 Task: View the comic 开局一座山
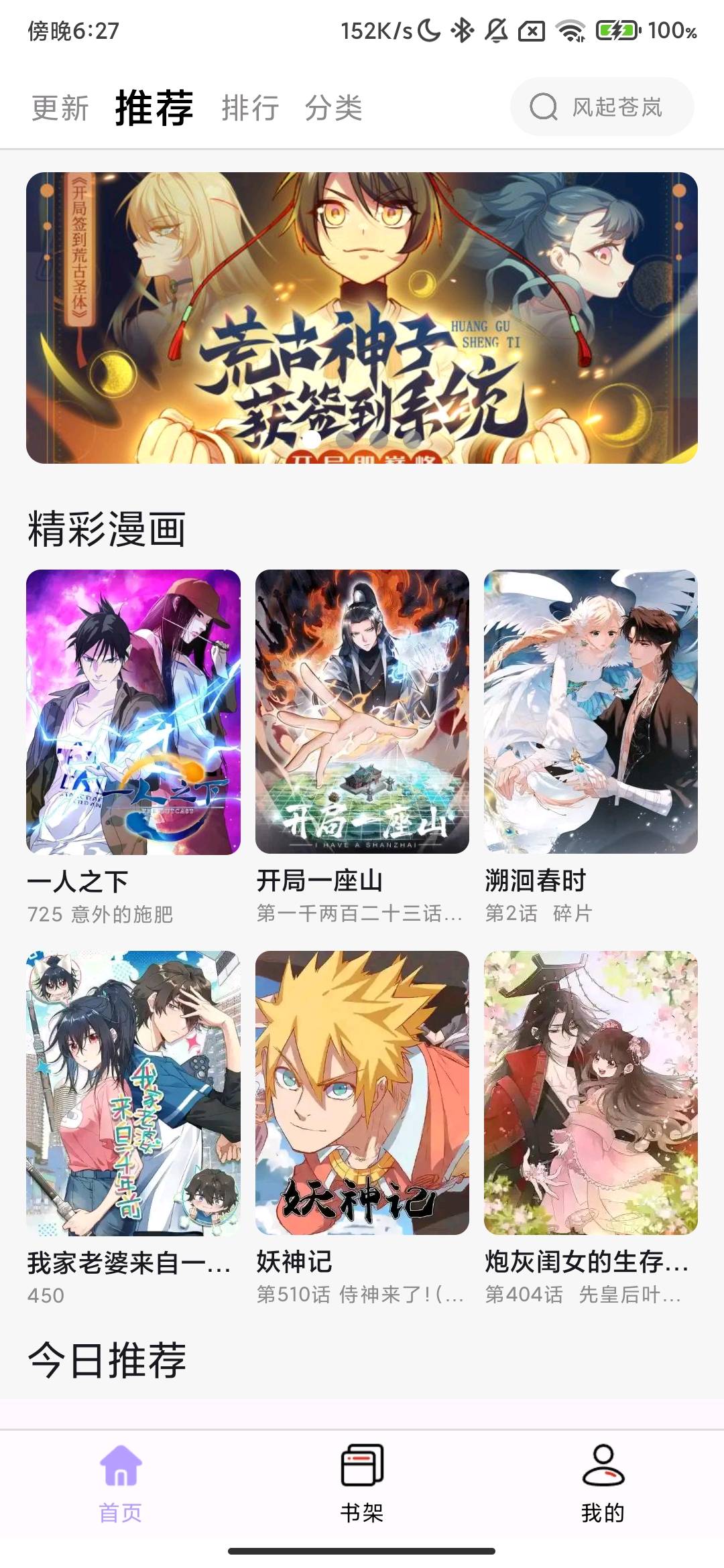click(x=362, y=712)
